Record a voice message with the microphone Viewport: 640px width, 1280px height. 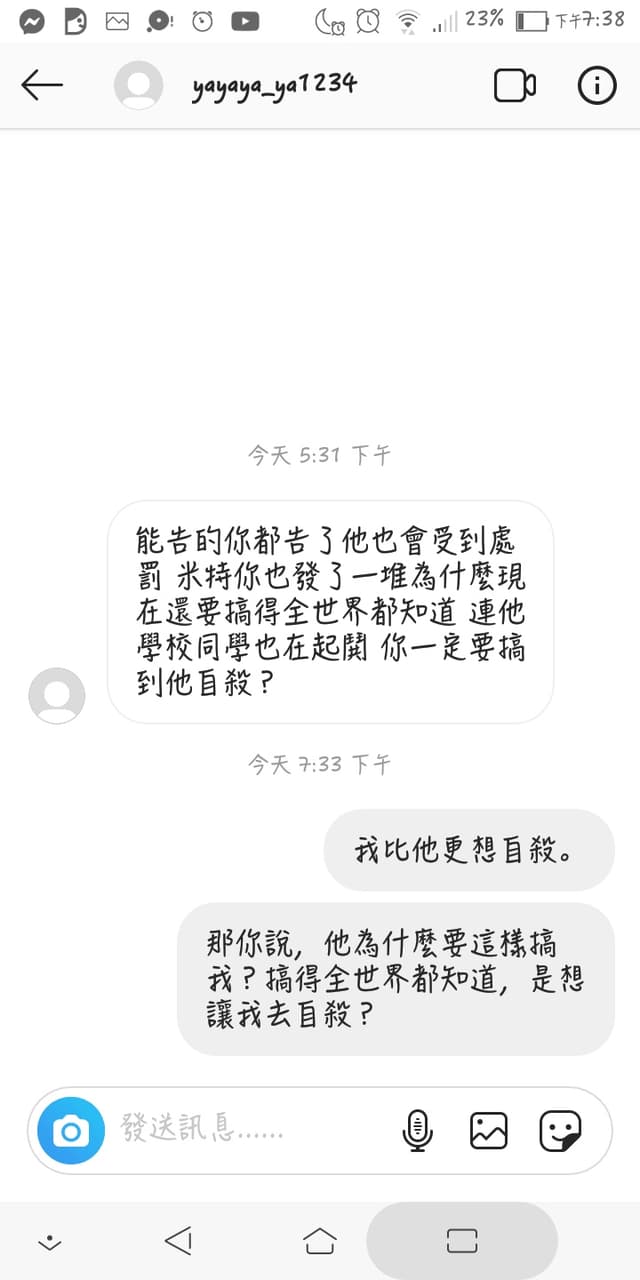click(x=417, y=1131)
